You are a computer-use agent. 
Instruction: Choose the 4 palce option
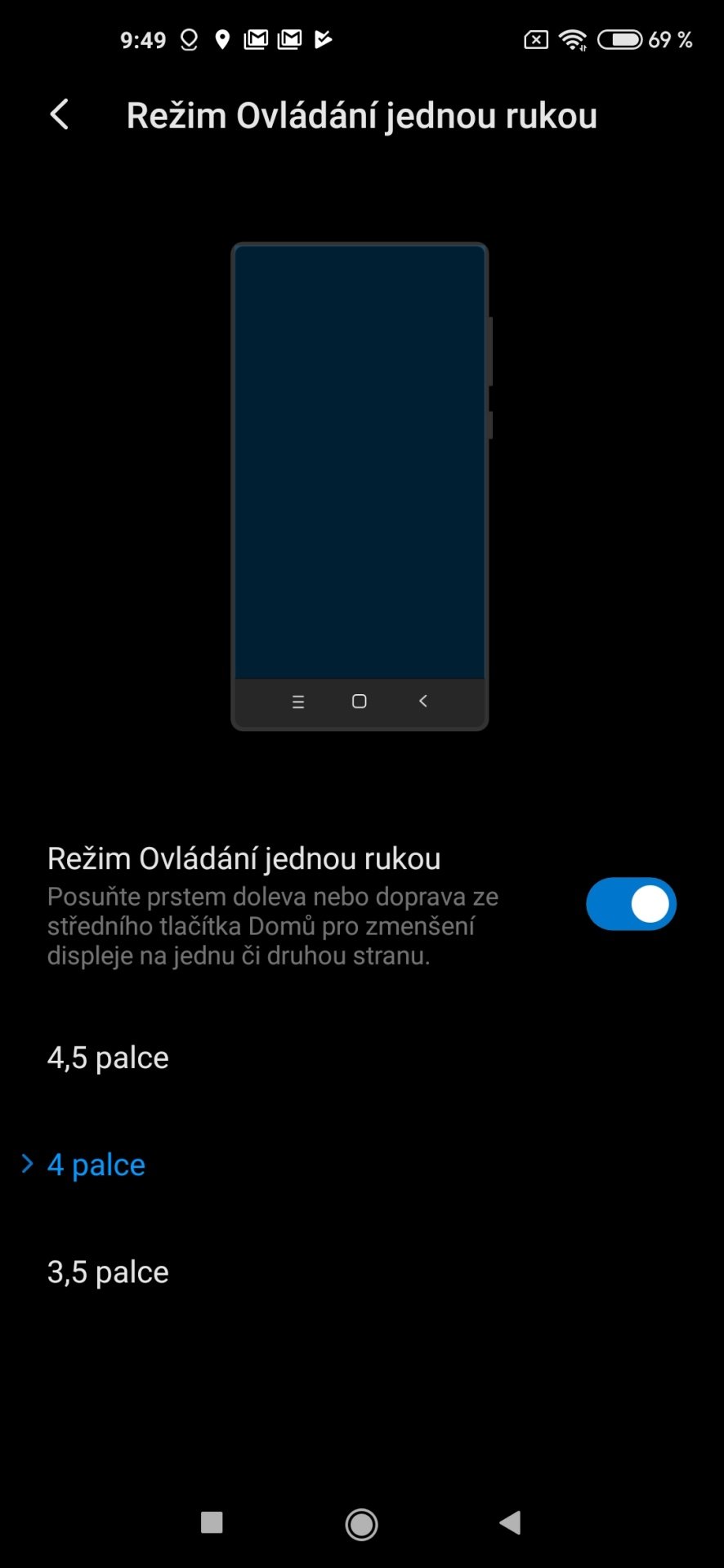click(362, 1165)
